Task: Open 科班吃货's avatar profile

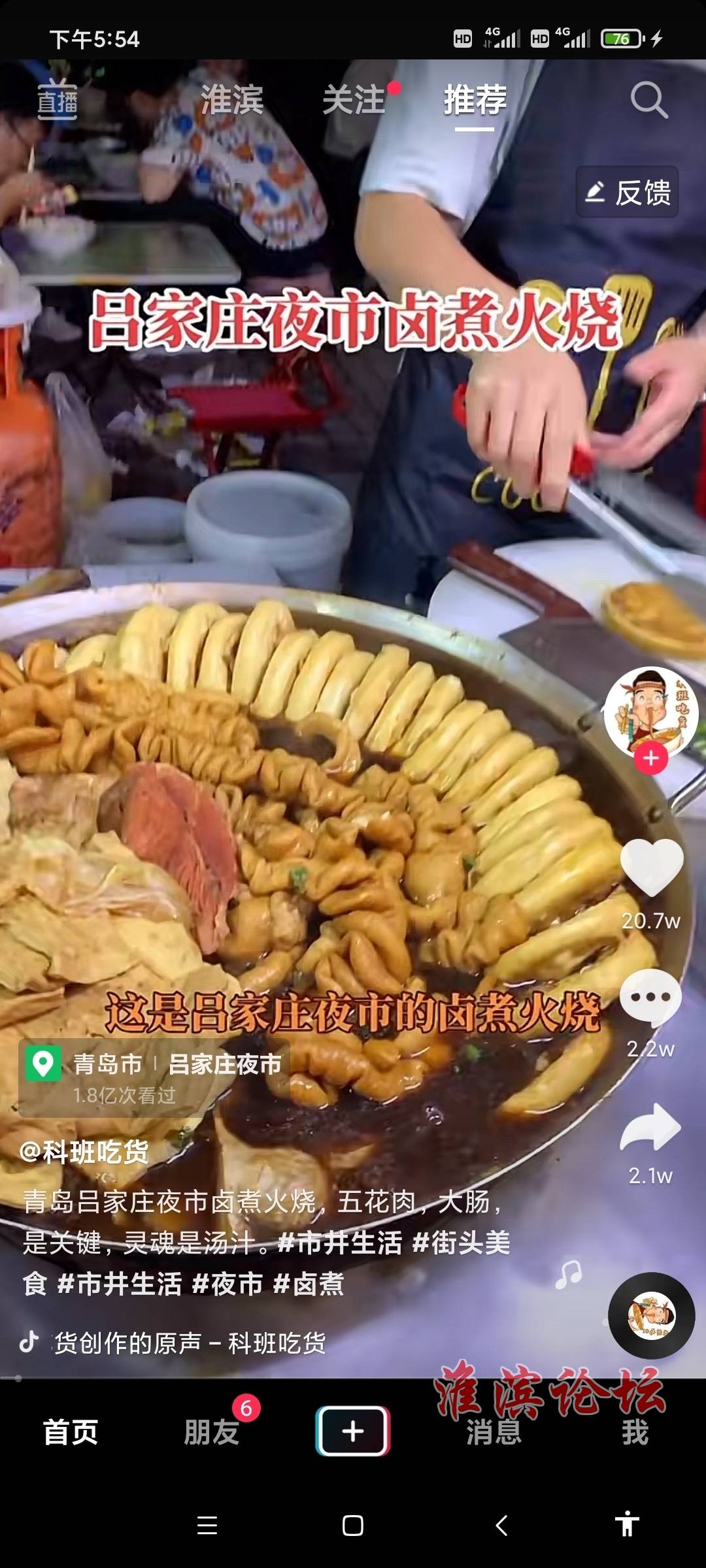Action: pos(650,713)
